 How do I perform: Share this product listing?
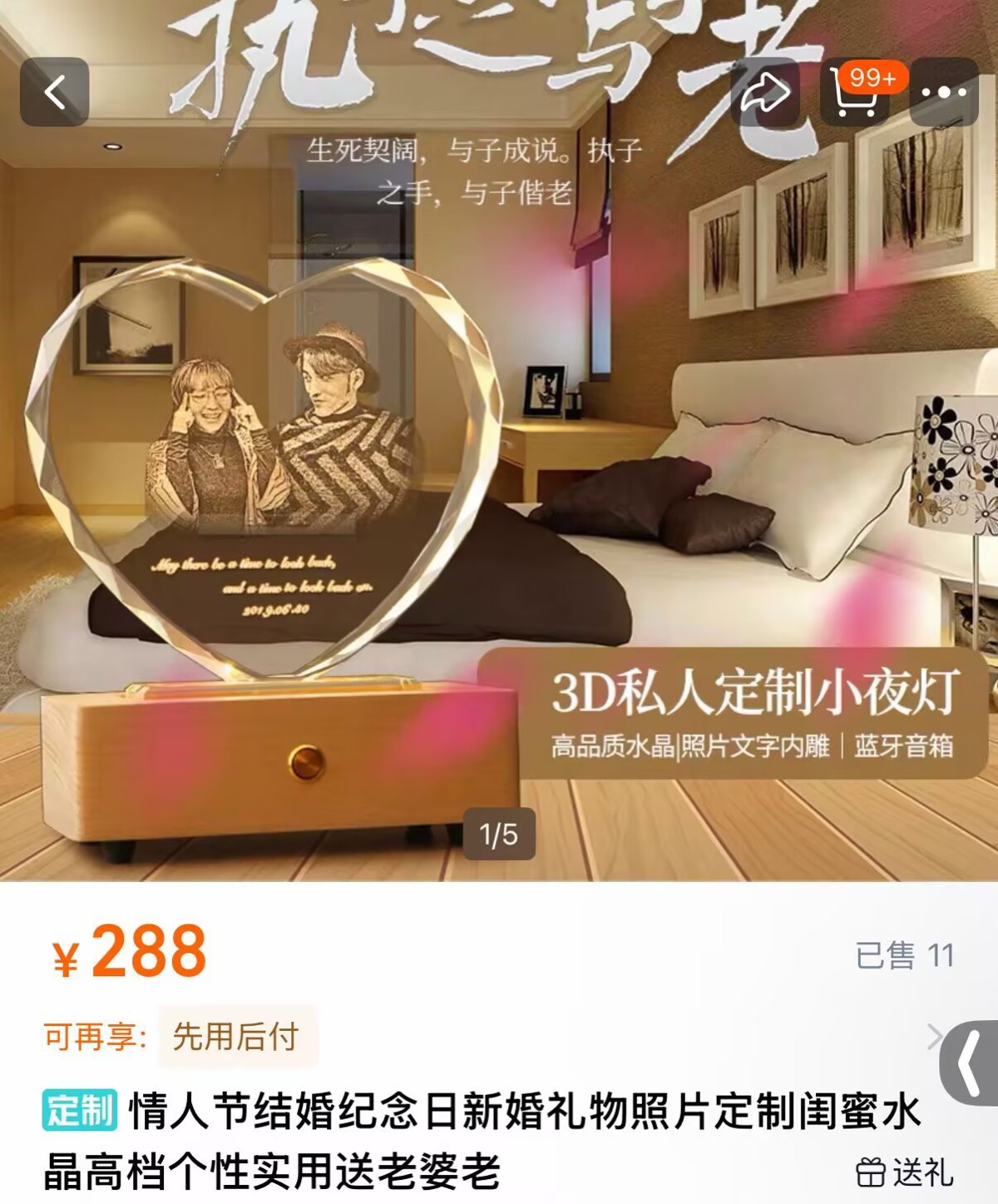[x=764, y=92]
